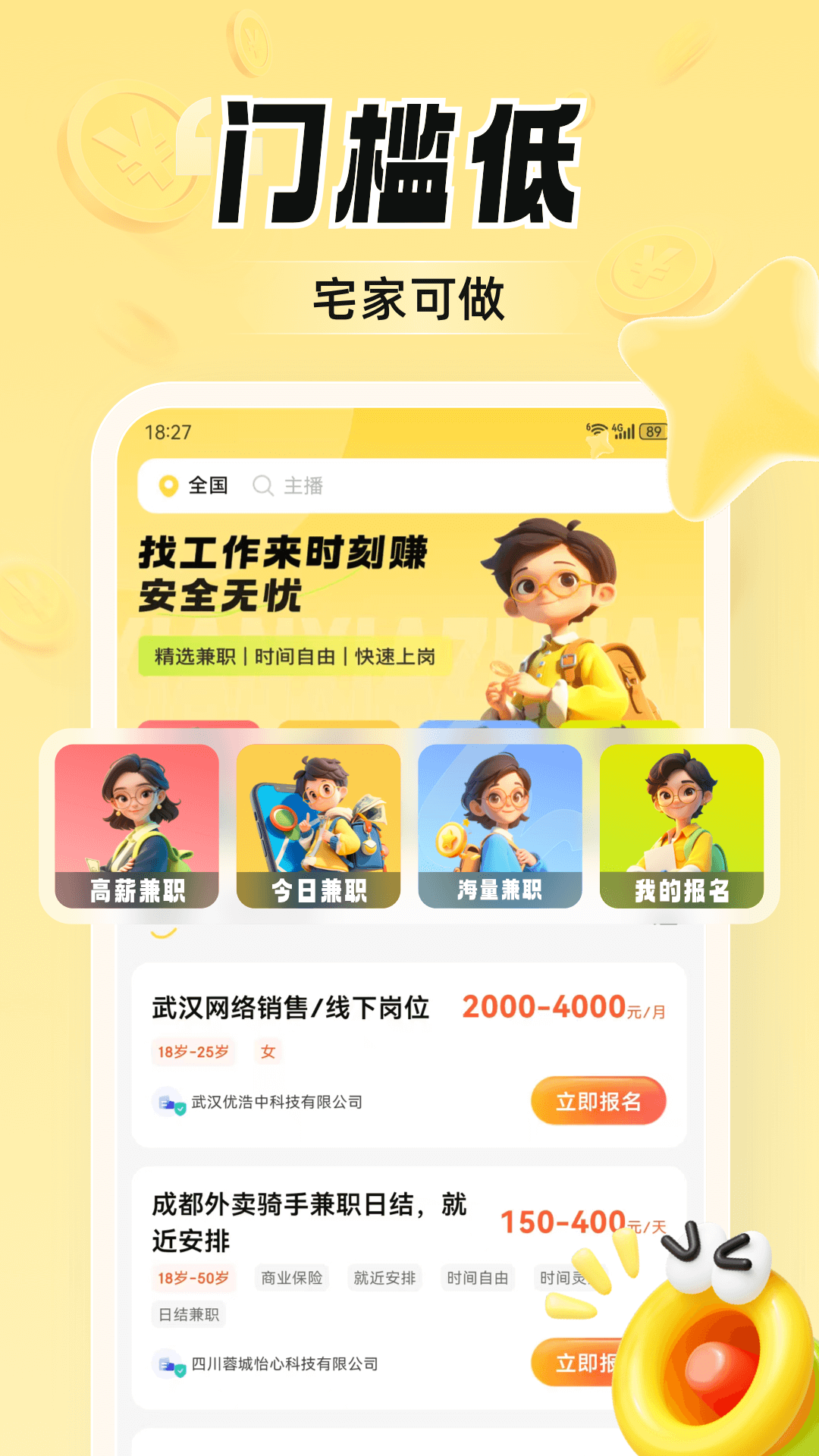Toggle the 商业保险 filter tag
The height and width of the screenshot is (1456, 819).
click(293, 1278)
